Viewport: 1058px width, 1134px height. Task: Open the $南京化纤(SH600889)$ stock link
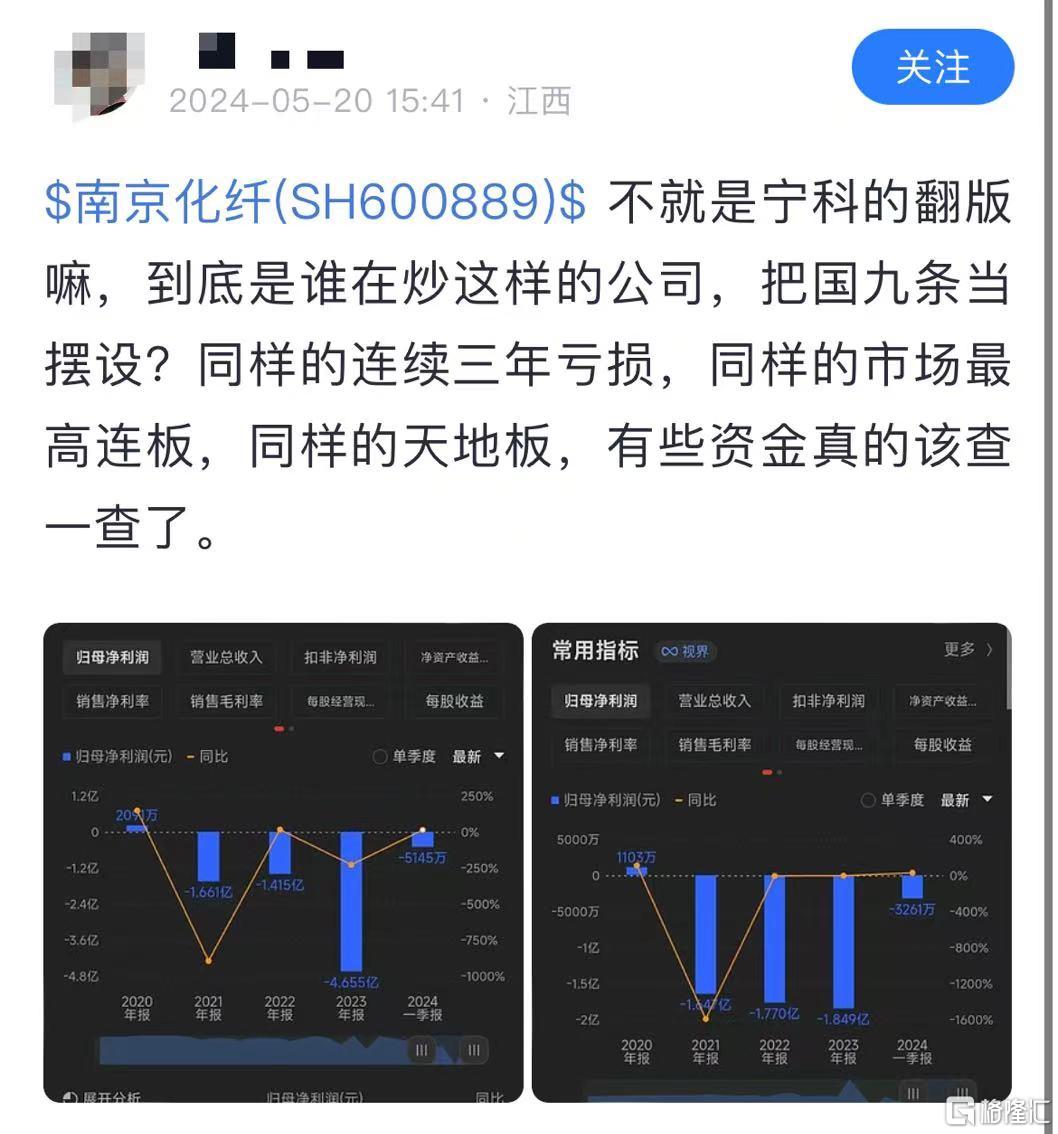(315, 203)
